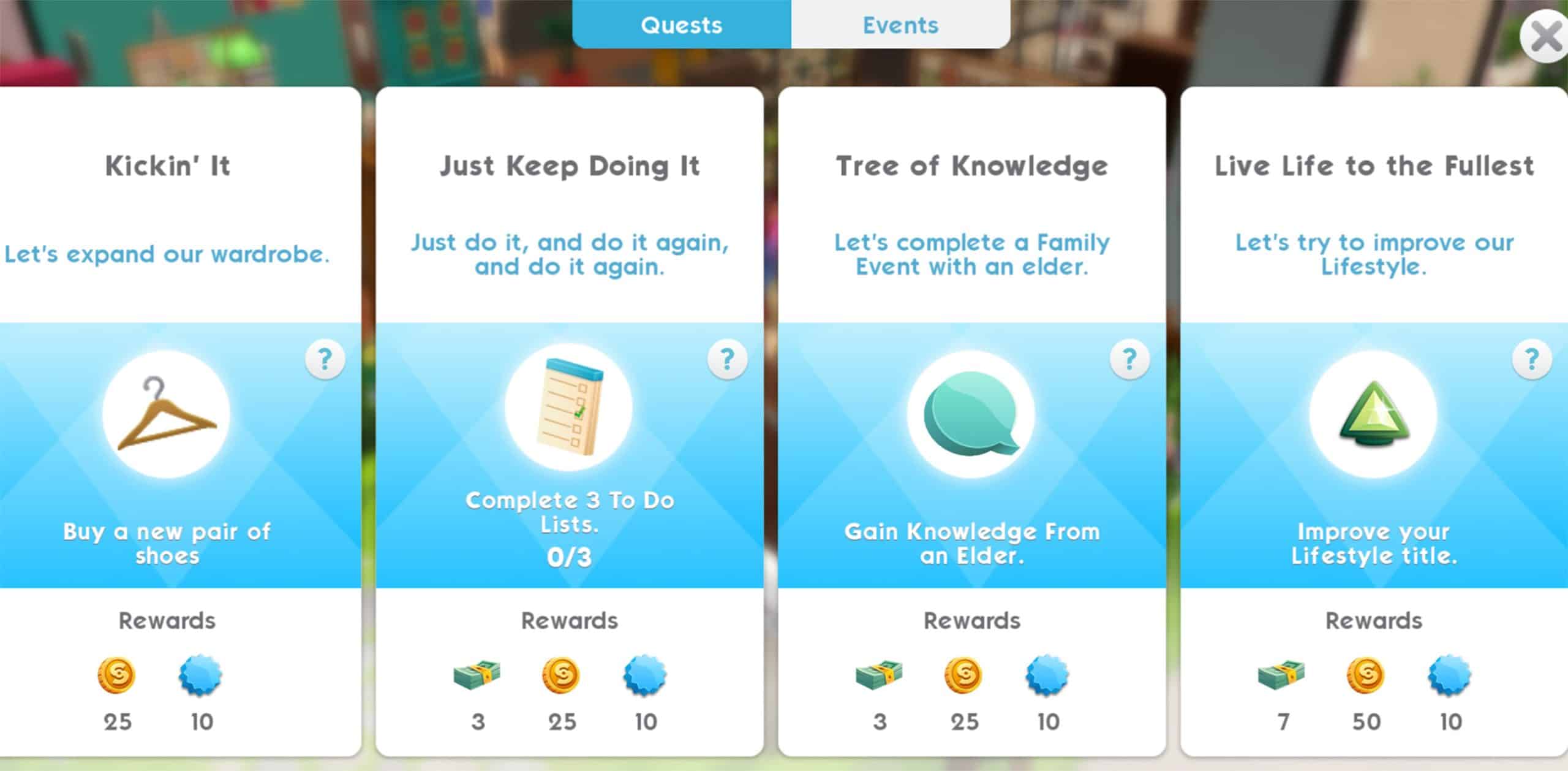The width and height of the screenshot is (1568, 771).
Task: Open help for Live Life to the Fullest
Action: pyautogui.click(x=1532, y=359)
